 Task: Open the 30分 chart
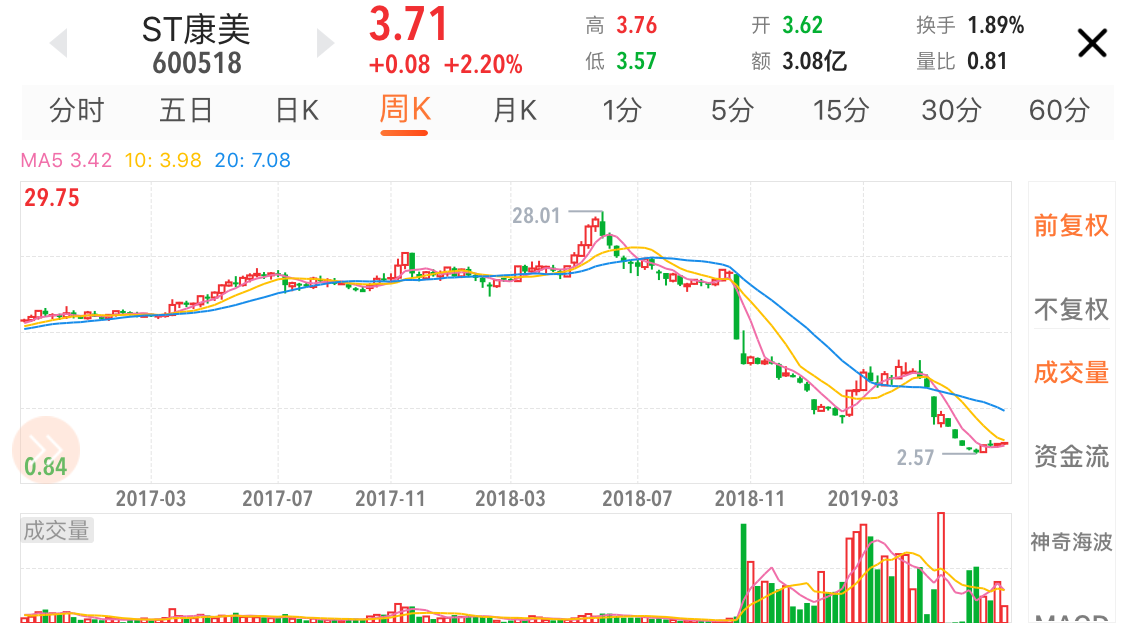pyautogui.click(x=951, y=110)
